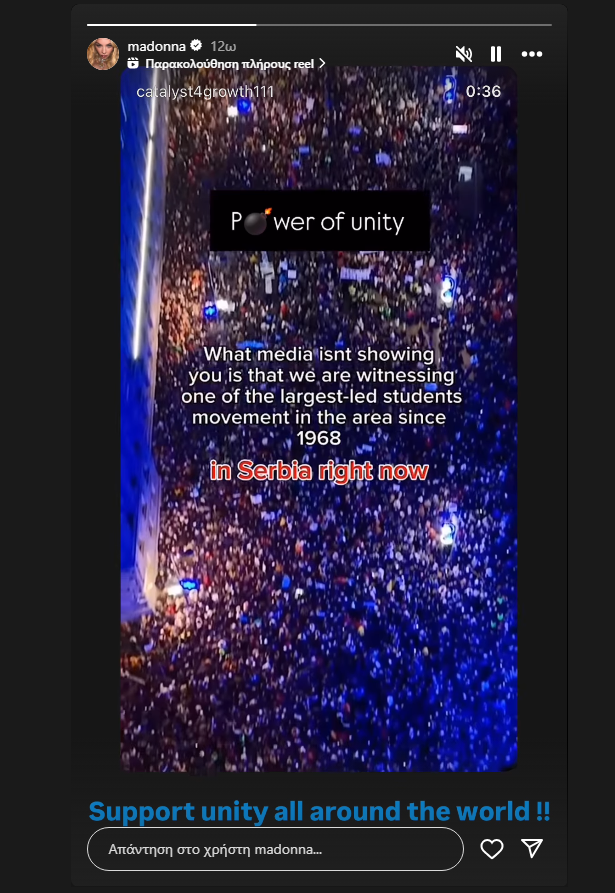Like this story with the heart

tap(491, 849)
